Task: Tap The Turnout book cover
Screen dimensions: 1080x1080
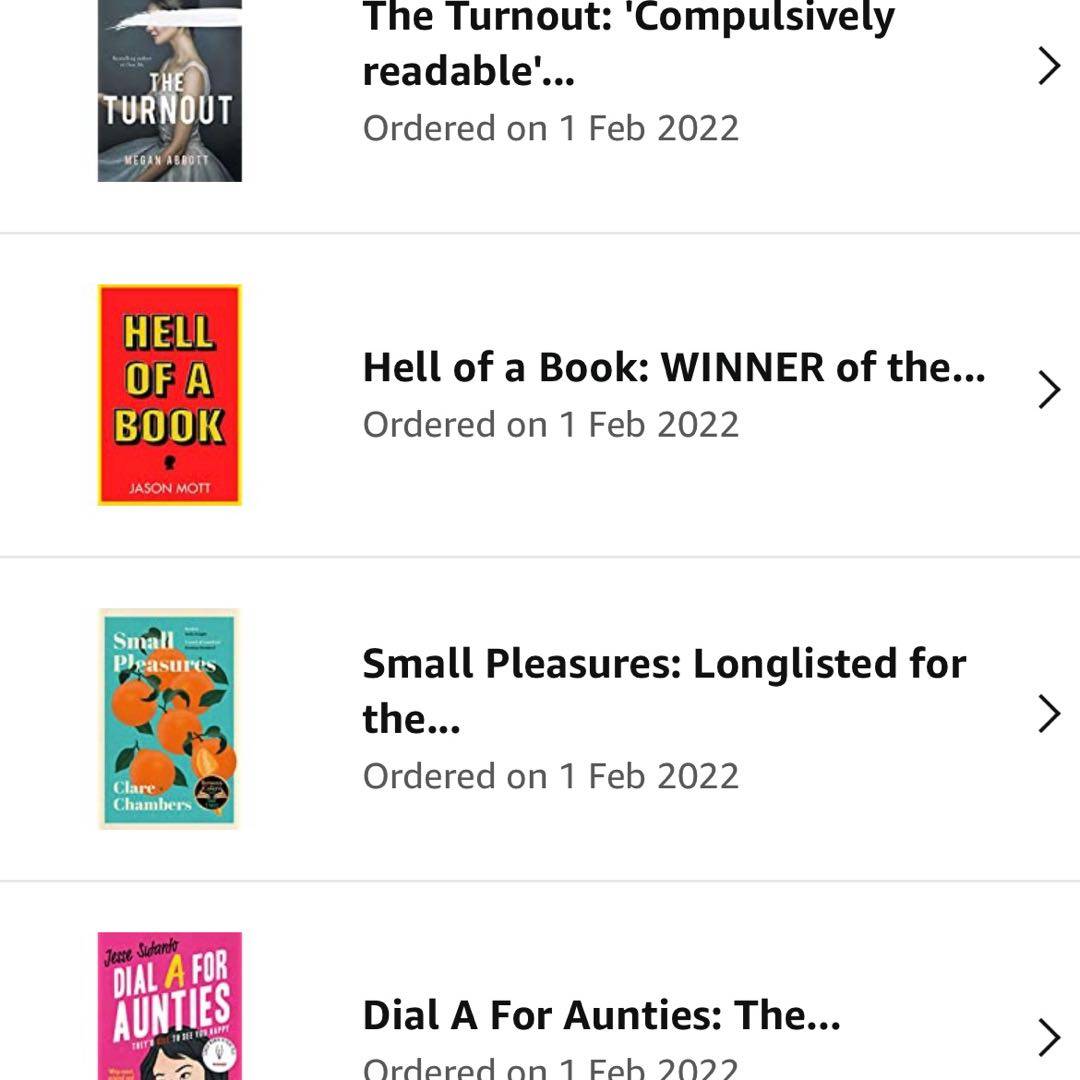Action: [169, 90]
